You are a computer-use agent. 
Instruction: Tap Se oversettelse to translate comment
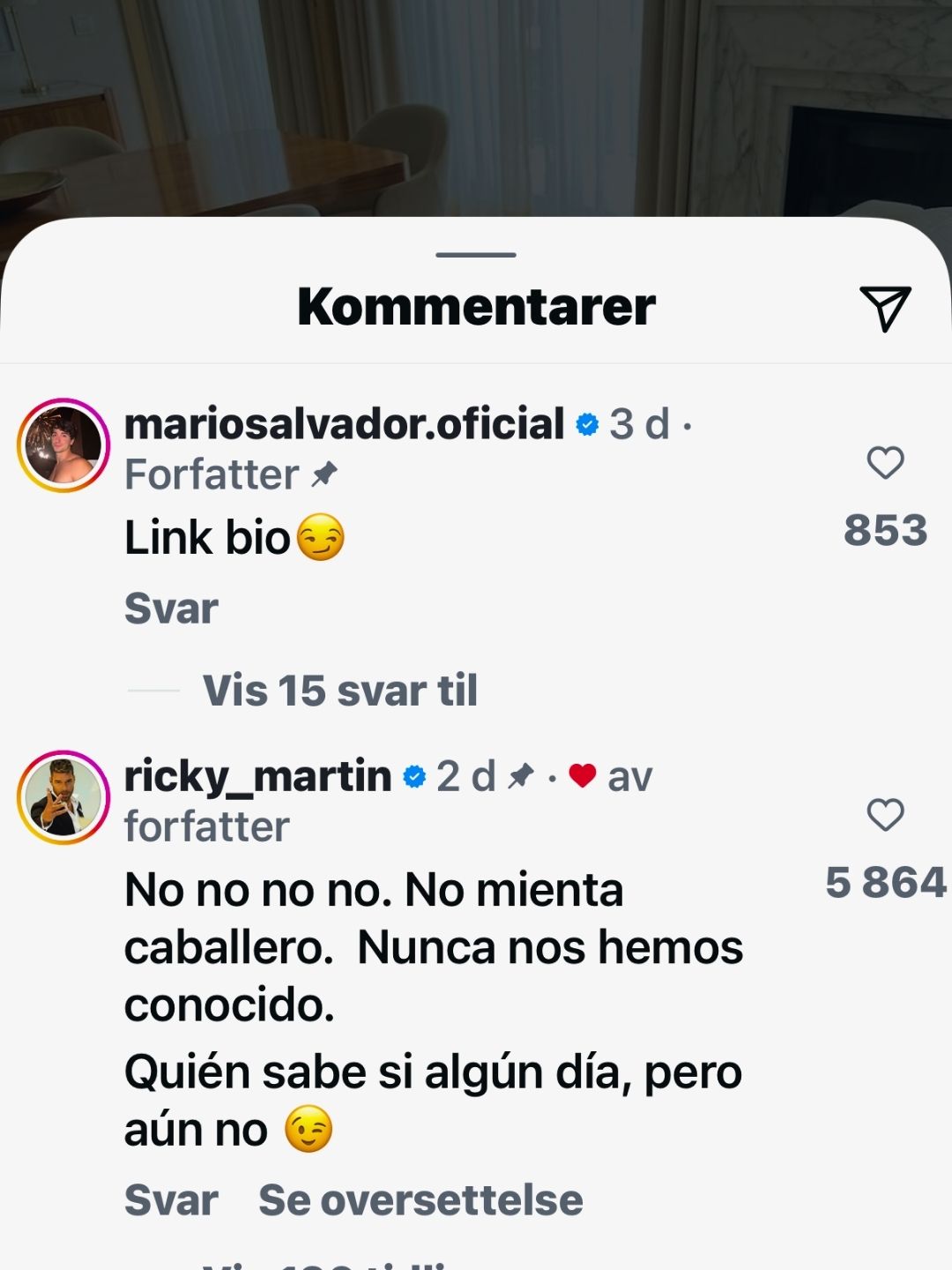(x=420, y=1200)
